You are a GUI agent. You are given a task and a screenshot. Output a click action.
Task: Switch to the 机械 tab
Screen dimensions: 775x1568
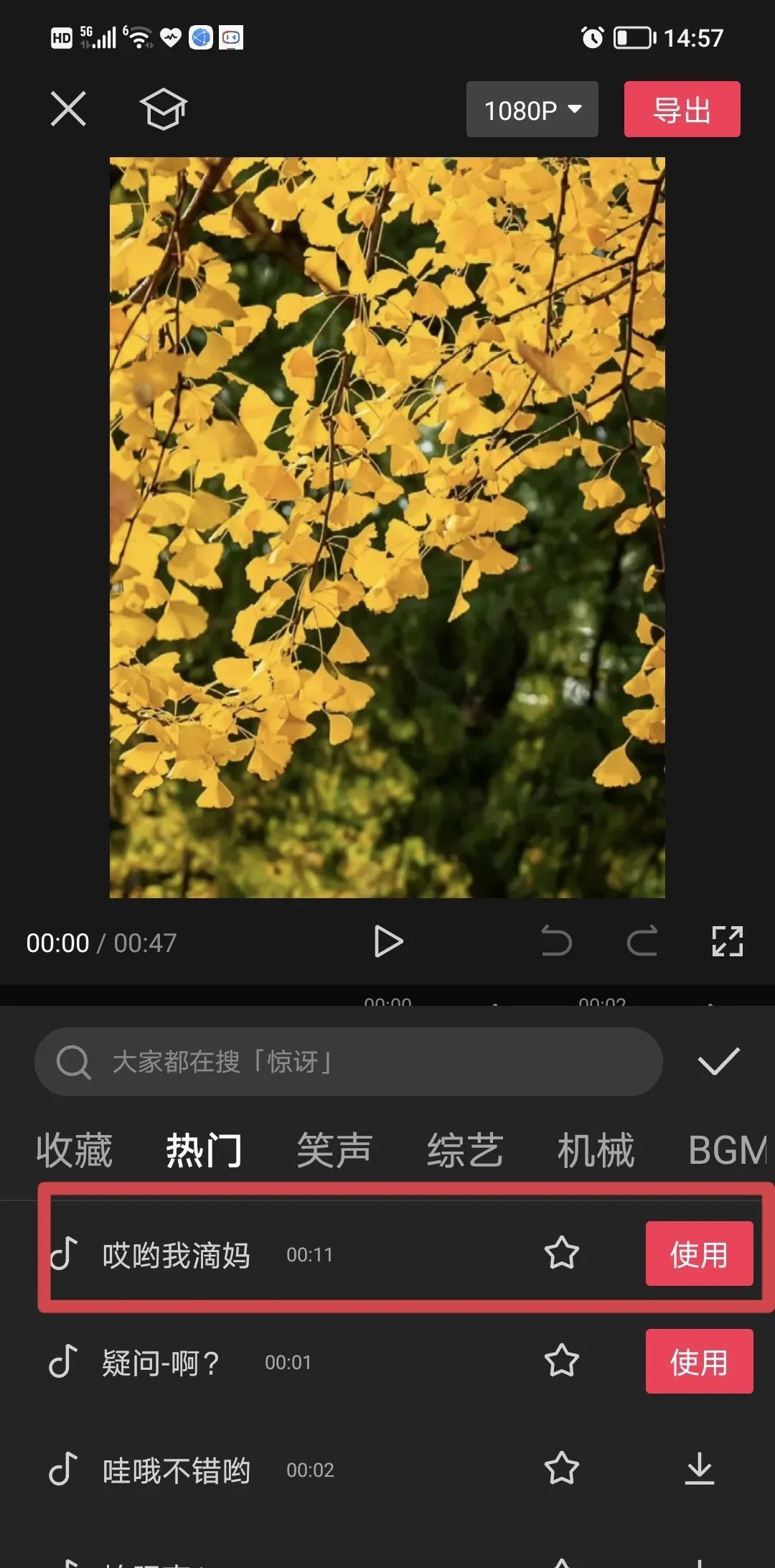(596, 1150)
